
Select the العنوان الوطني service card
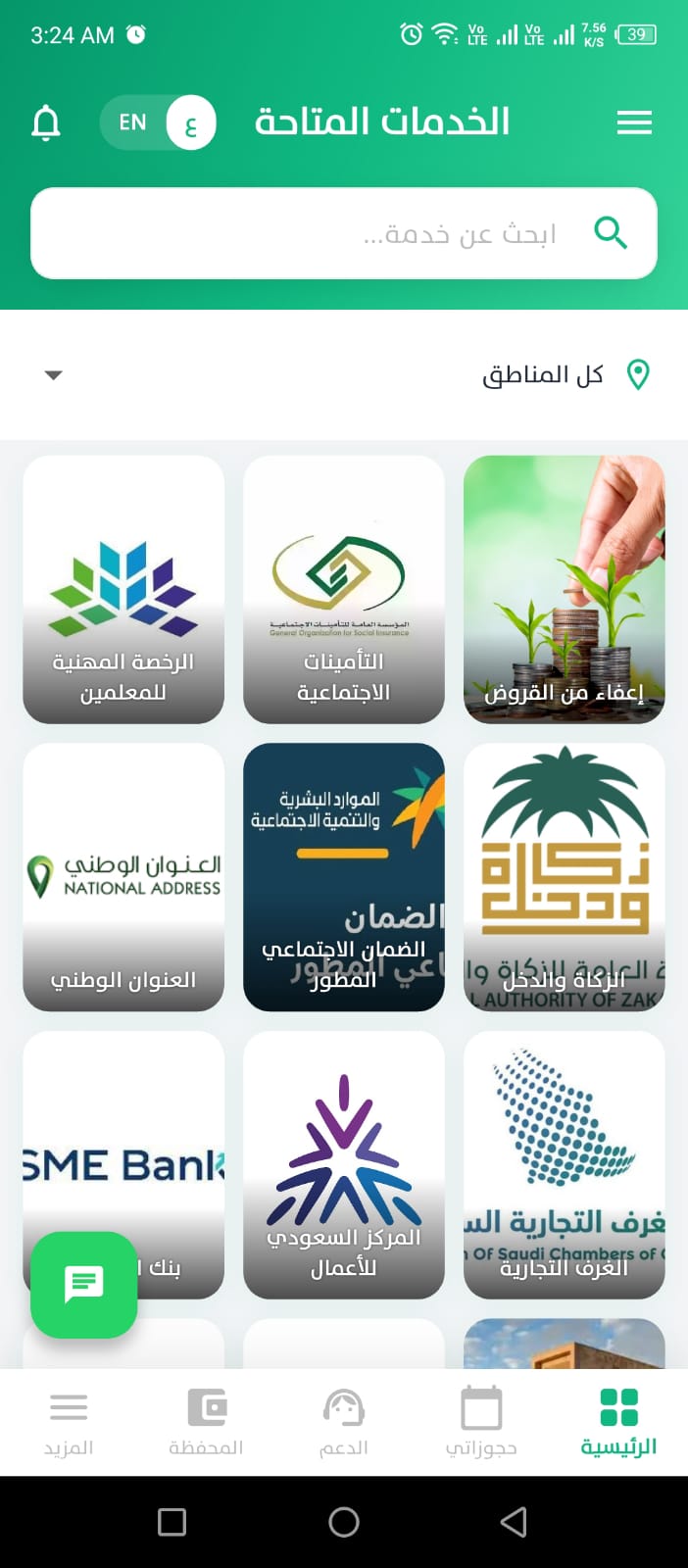123,876
